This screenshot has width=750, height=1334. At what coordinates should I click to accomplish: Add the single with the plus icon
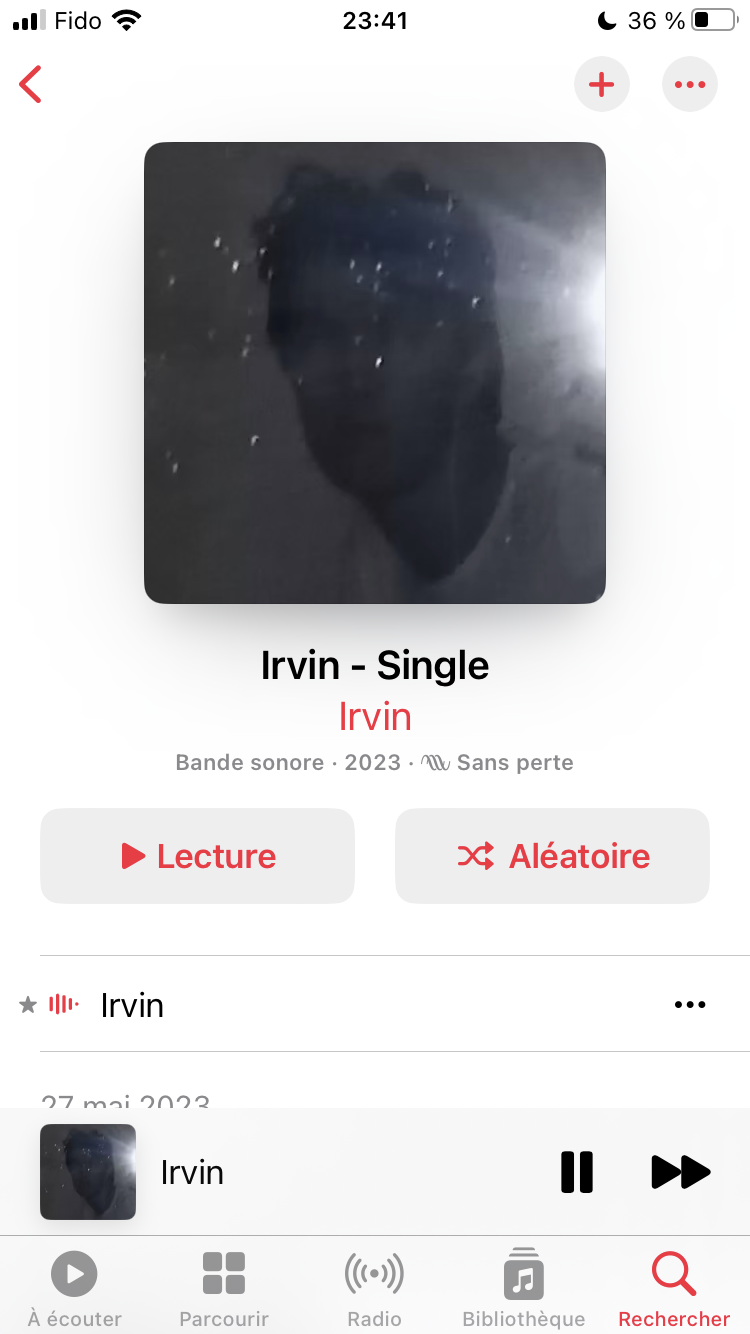click(601, 85)
